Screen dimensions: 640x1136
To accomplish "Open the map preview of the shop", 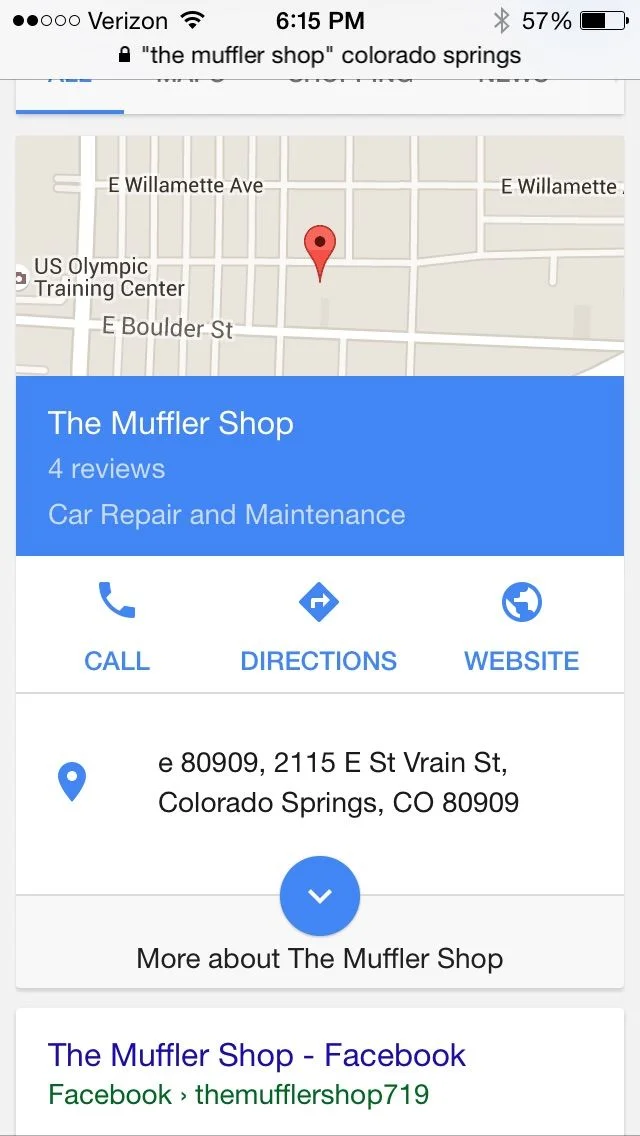I will 320,256.
